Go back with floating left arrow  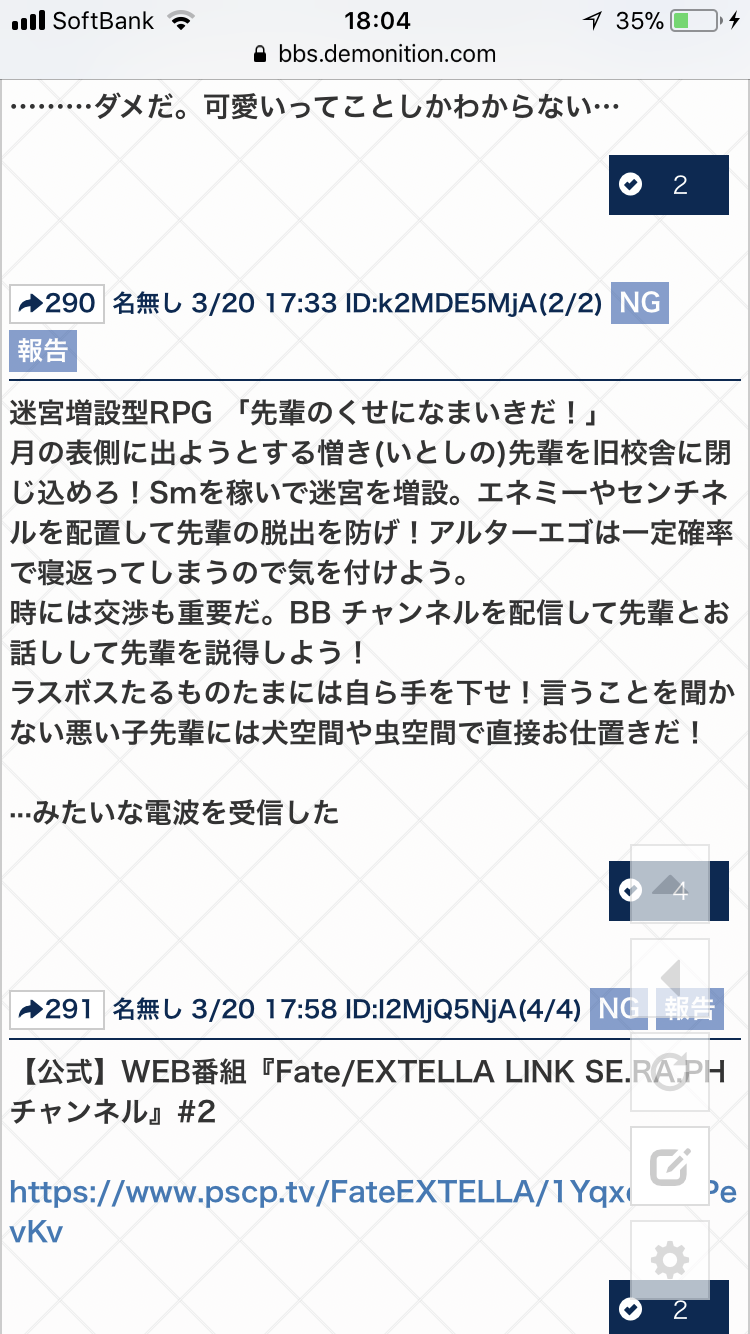[x=670, y=978]
